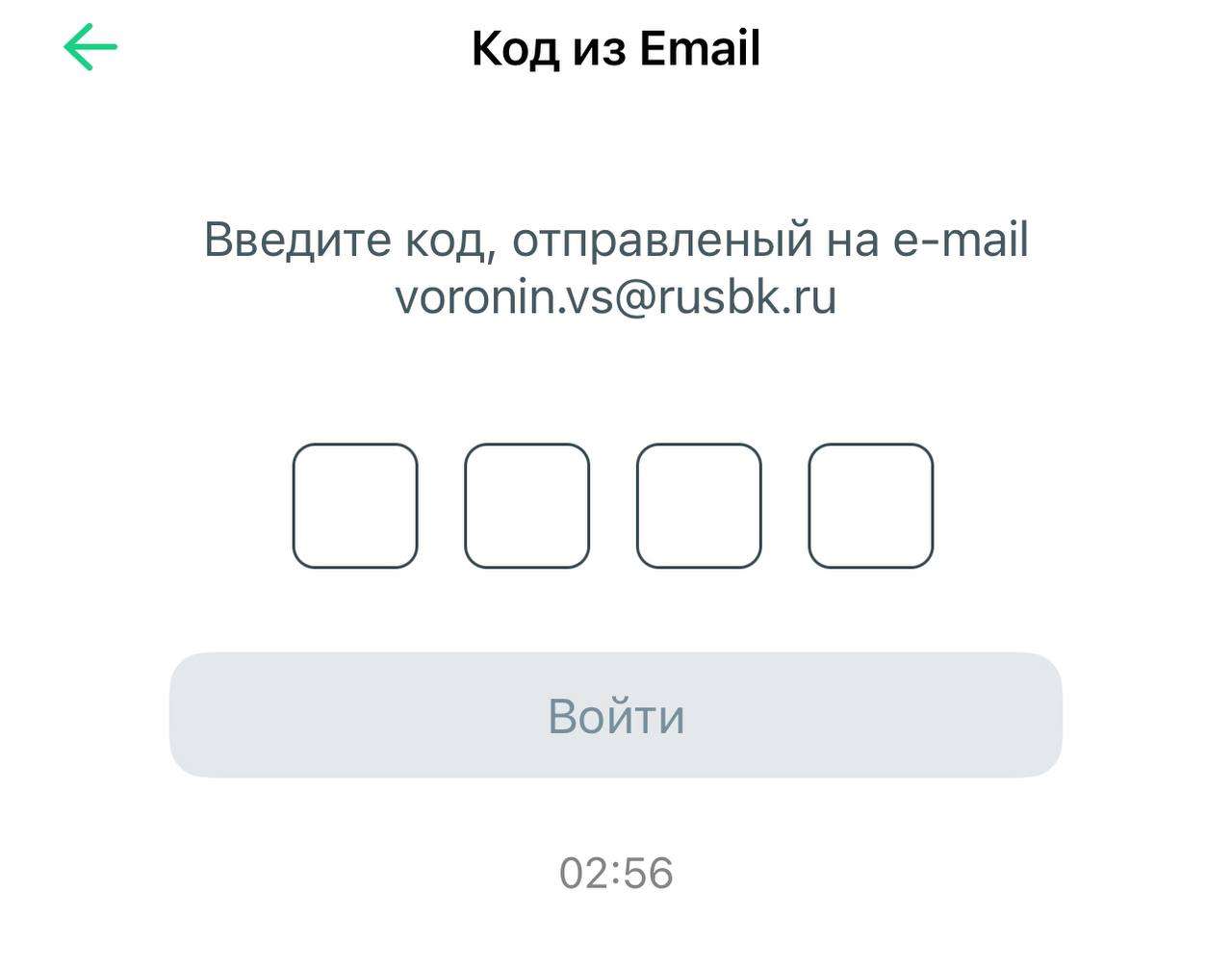
Task: Select the second code digit box
Action: (x=526, y=506)
